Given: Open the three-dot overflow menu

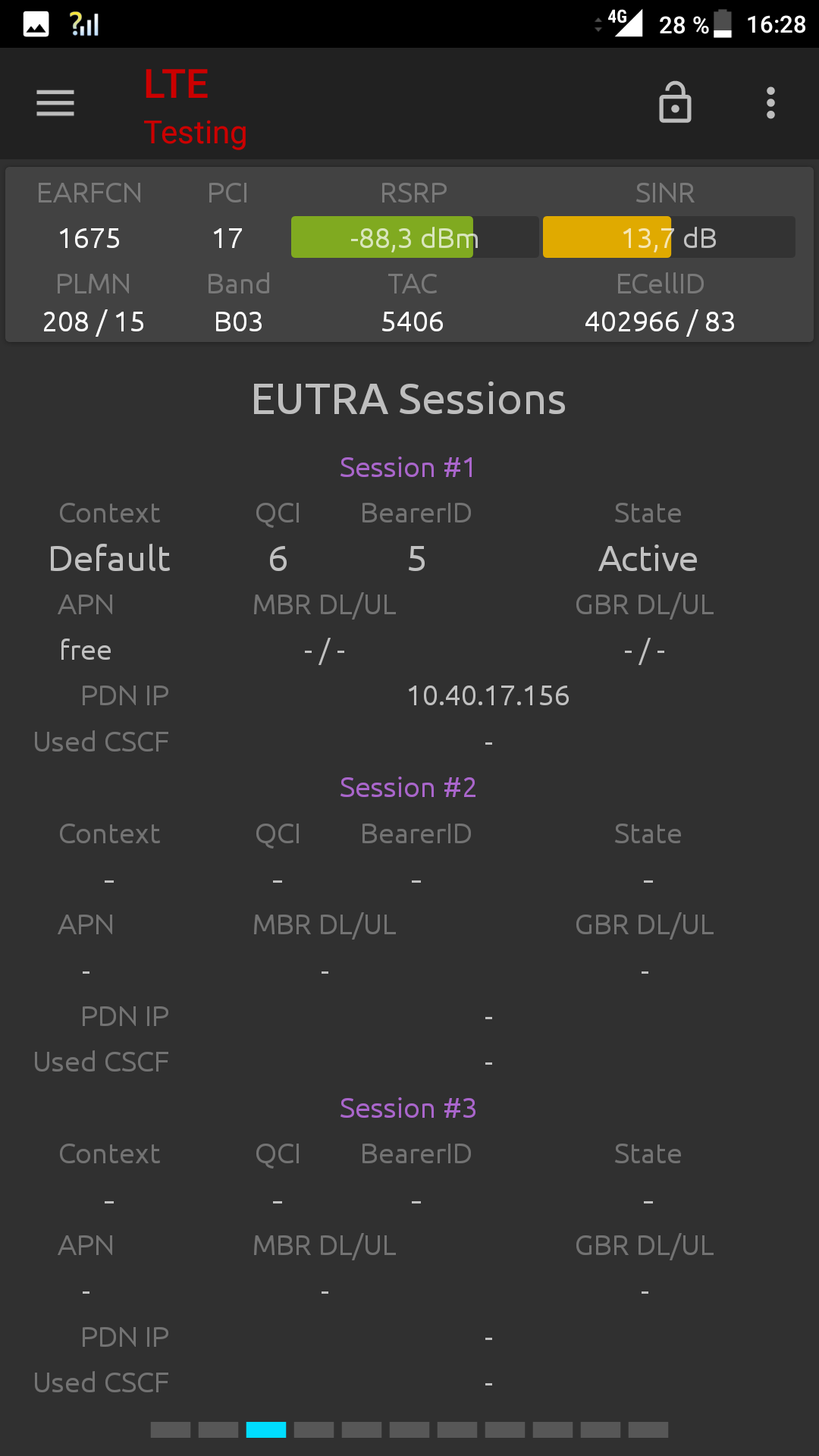Looking at the screenshot, I should click(x=770, y=103).
